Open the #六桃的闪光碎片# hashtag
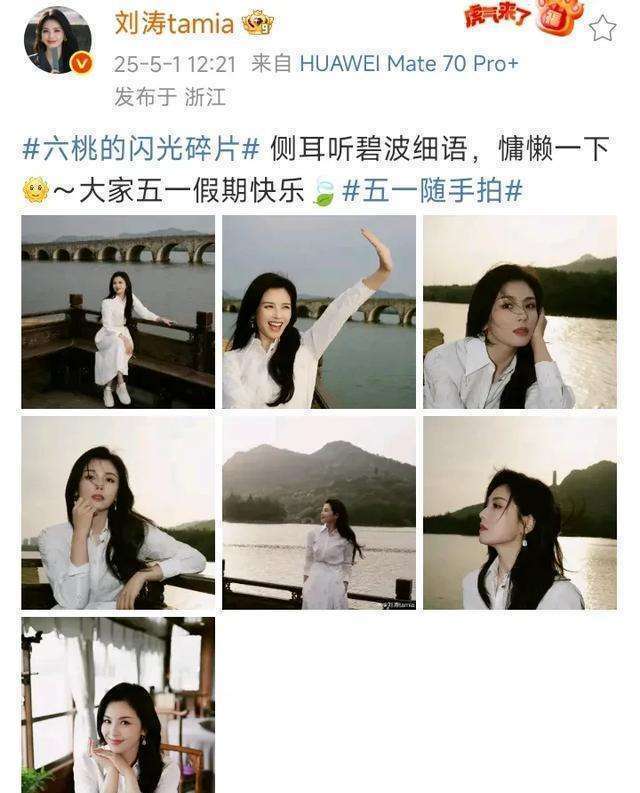Image resolution: width=640 pixels, height=793 pixels. [x=140, y=150]
